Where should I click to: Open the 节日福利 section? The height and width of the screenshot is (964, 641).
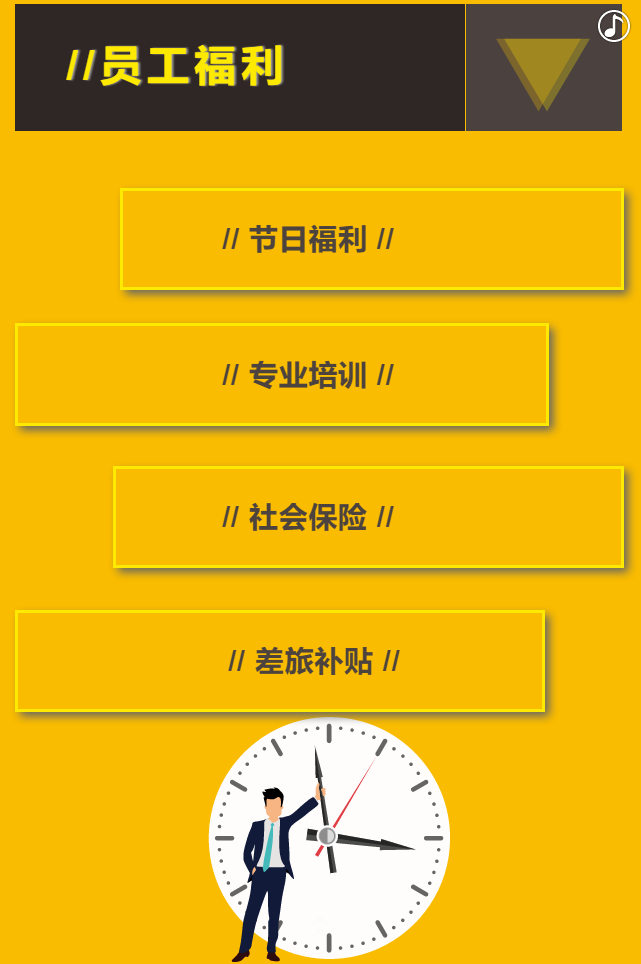[x=371, y=239]
